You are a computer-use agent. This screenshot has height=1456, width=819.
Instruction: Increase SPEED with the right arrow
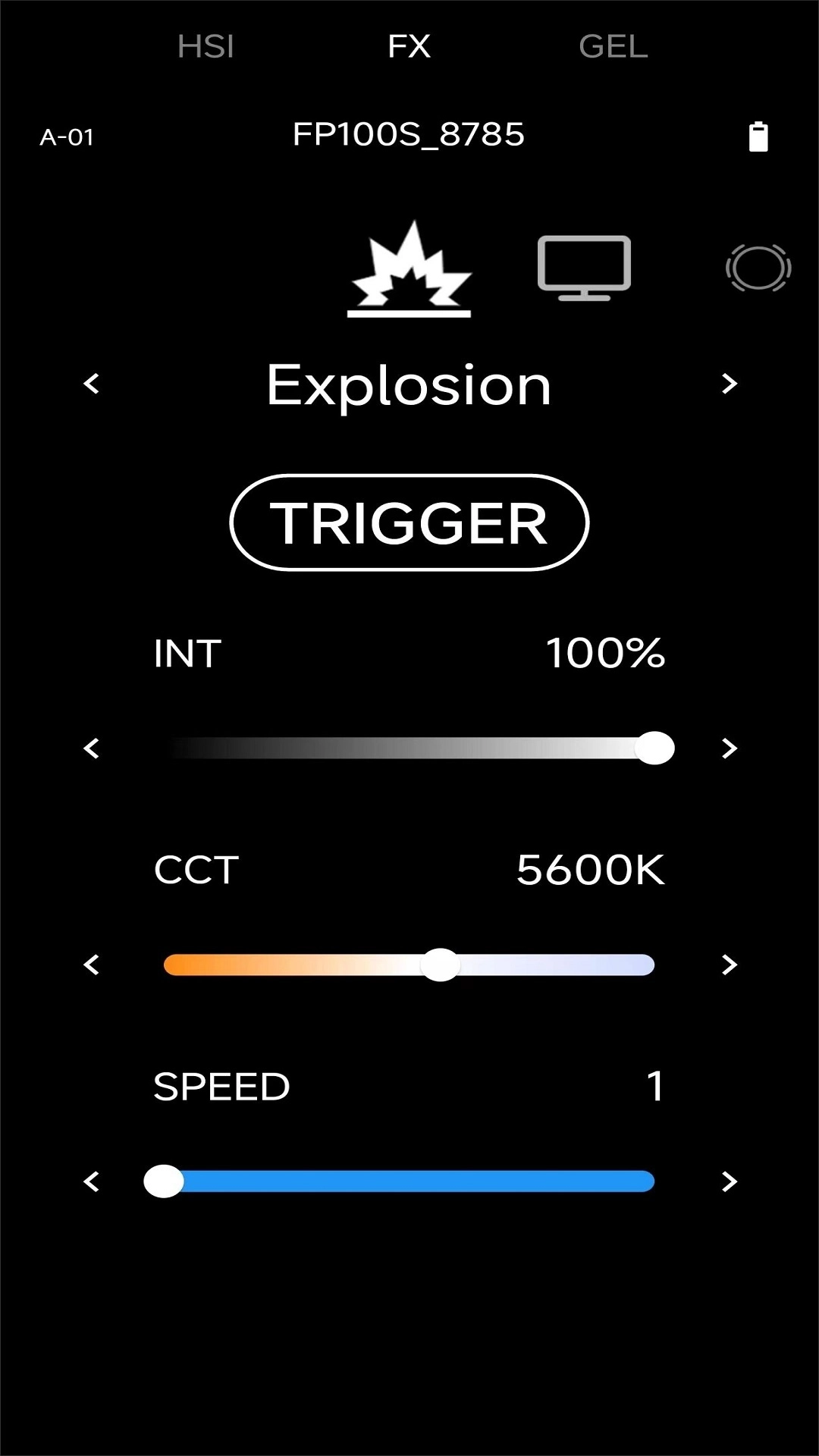click(x=729, y=1181)
